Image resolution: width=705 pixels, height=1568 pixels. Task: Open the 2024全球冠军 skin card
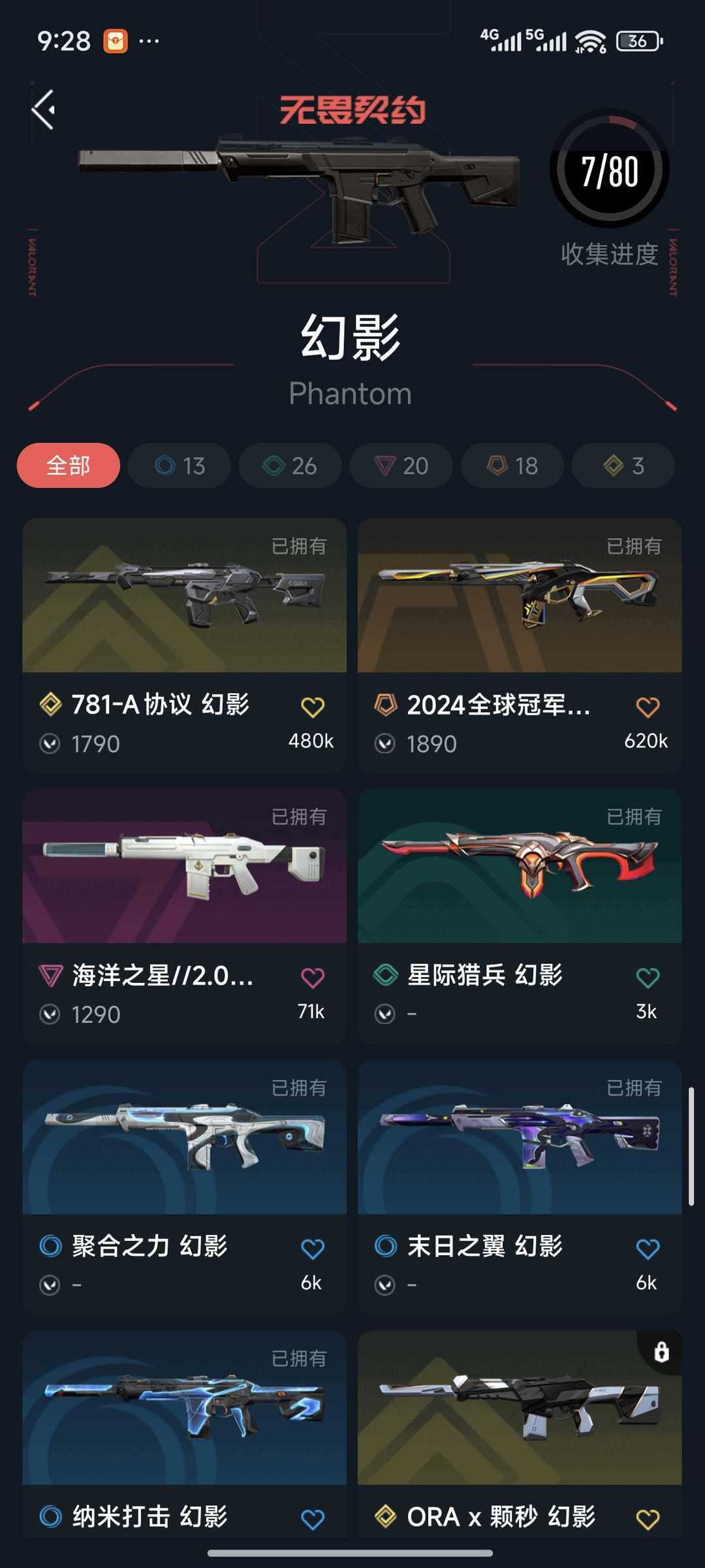point(520,596)
